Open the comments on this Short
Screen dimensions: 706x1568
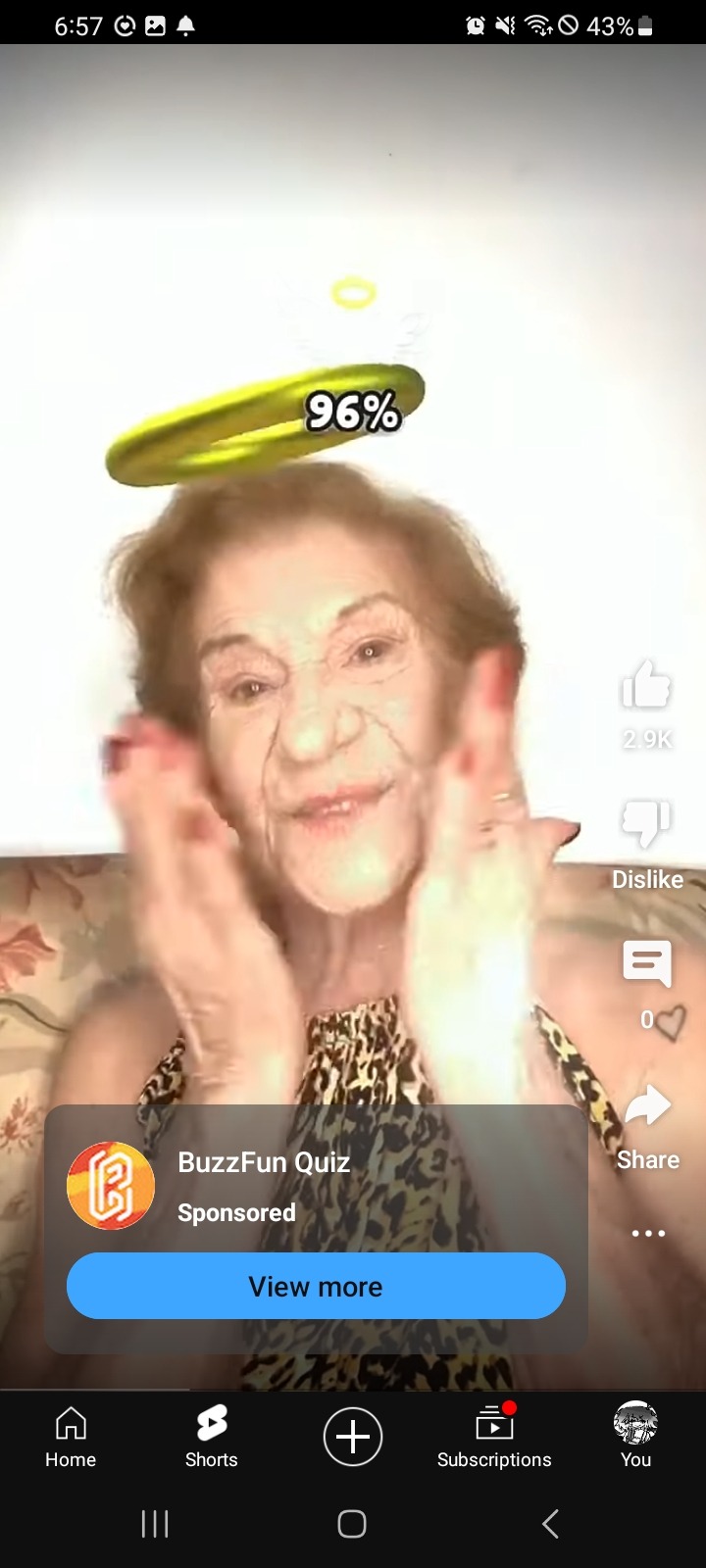coord(647,963)
